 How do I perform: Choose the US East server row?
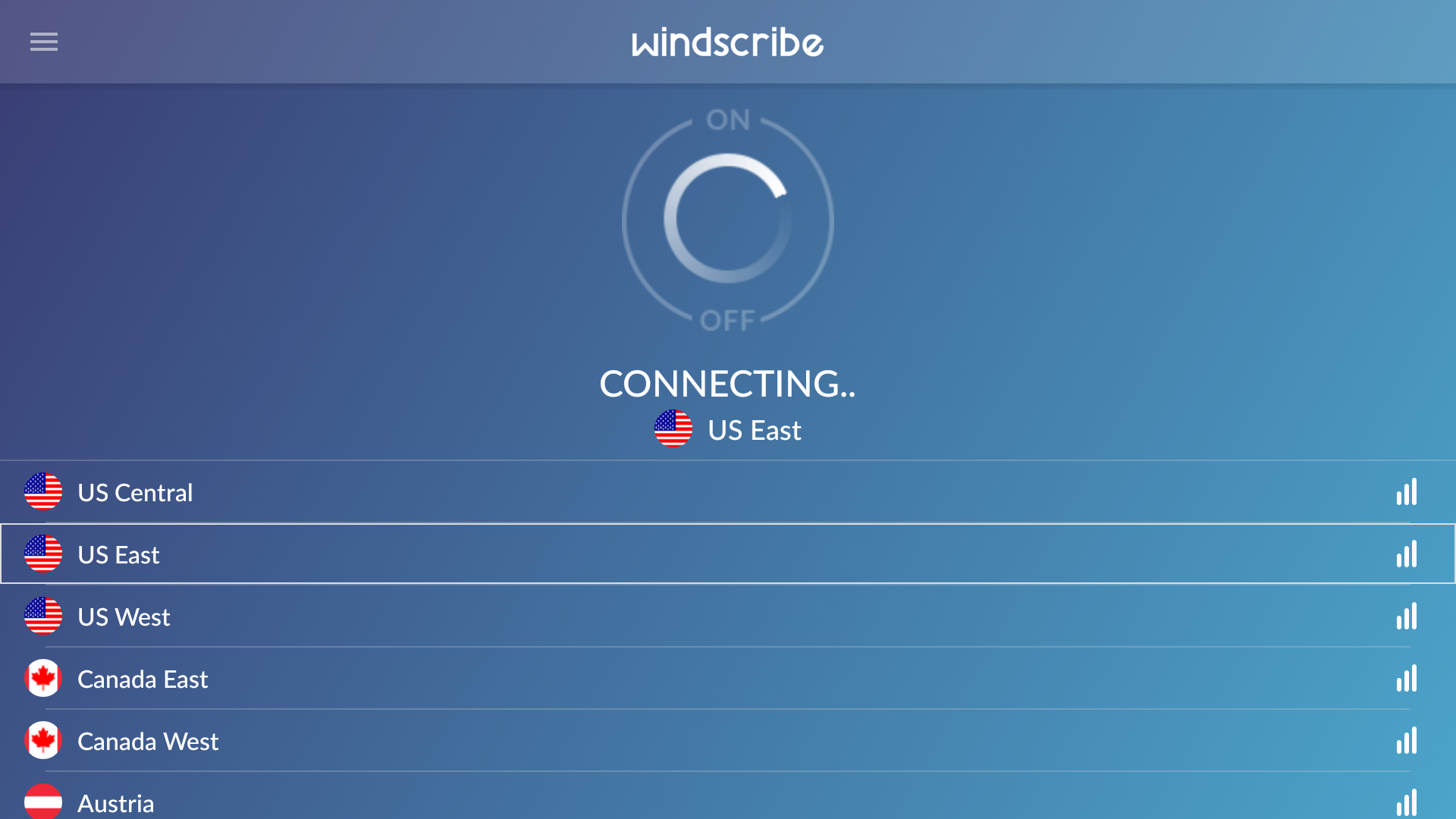point(118,555)
